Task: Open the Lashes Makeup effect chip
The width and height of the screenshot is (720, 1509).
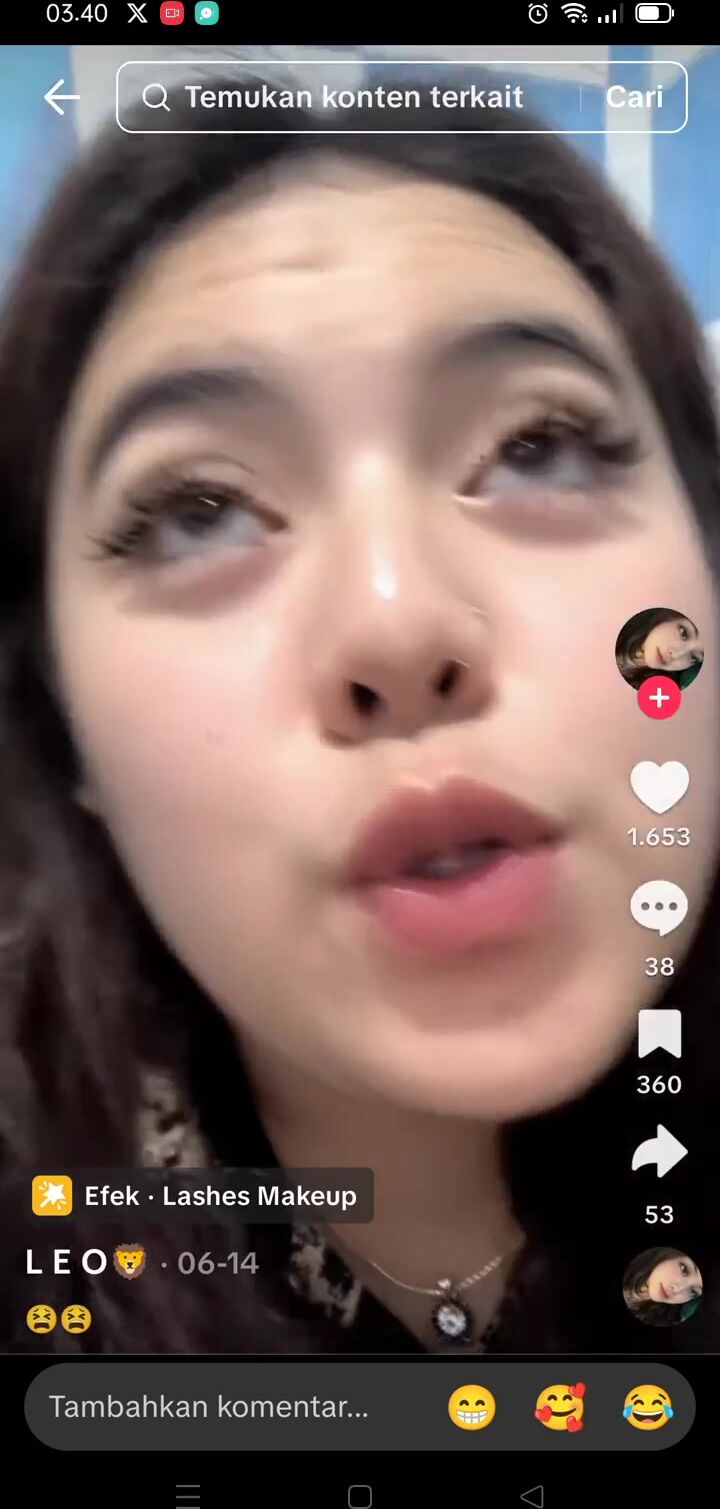Action: [202, 1195]
